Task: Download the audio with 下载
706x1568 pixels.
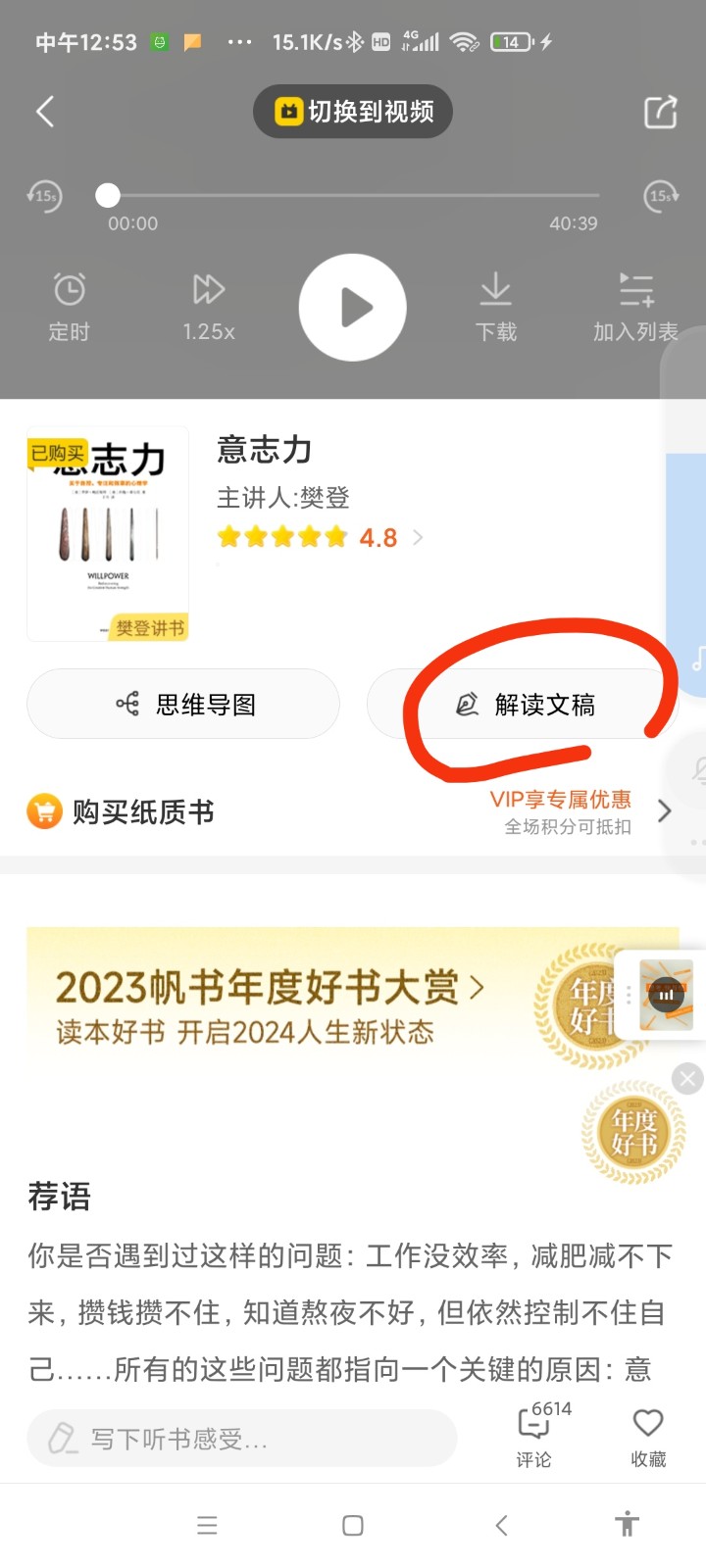Action: [496, 308]
